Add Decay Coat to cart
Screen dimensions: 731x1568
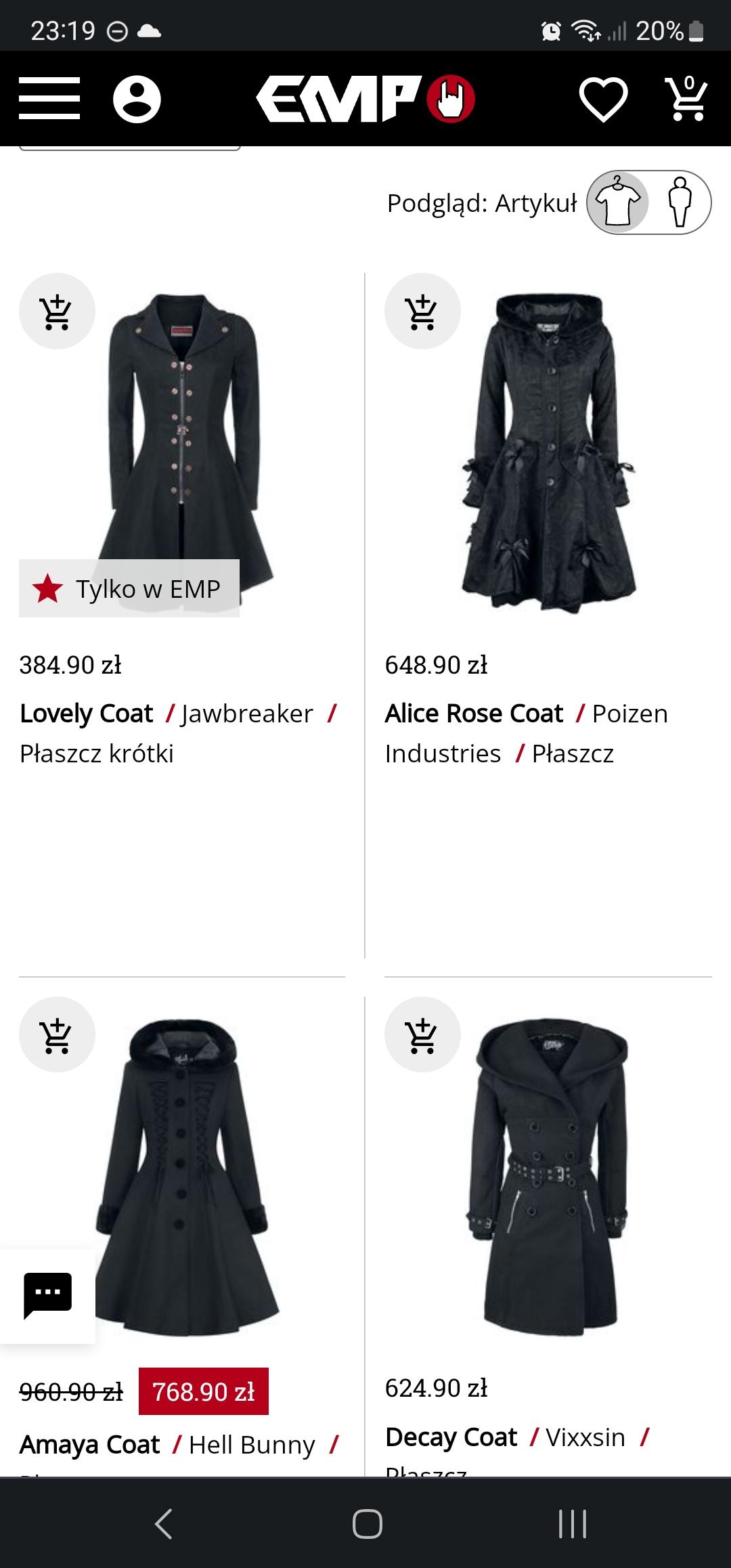(x=422, y=1035)
